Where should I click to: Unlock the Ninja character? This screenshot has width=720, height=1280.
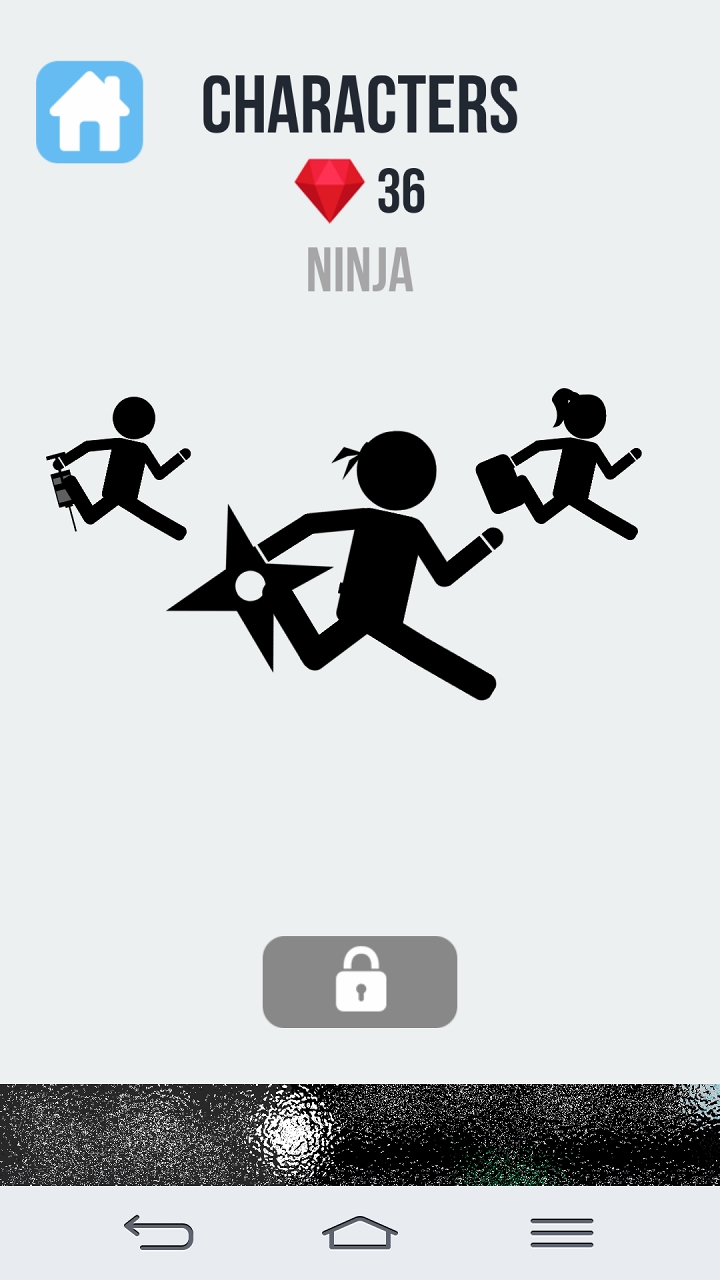(360, 981)
